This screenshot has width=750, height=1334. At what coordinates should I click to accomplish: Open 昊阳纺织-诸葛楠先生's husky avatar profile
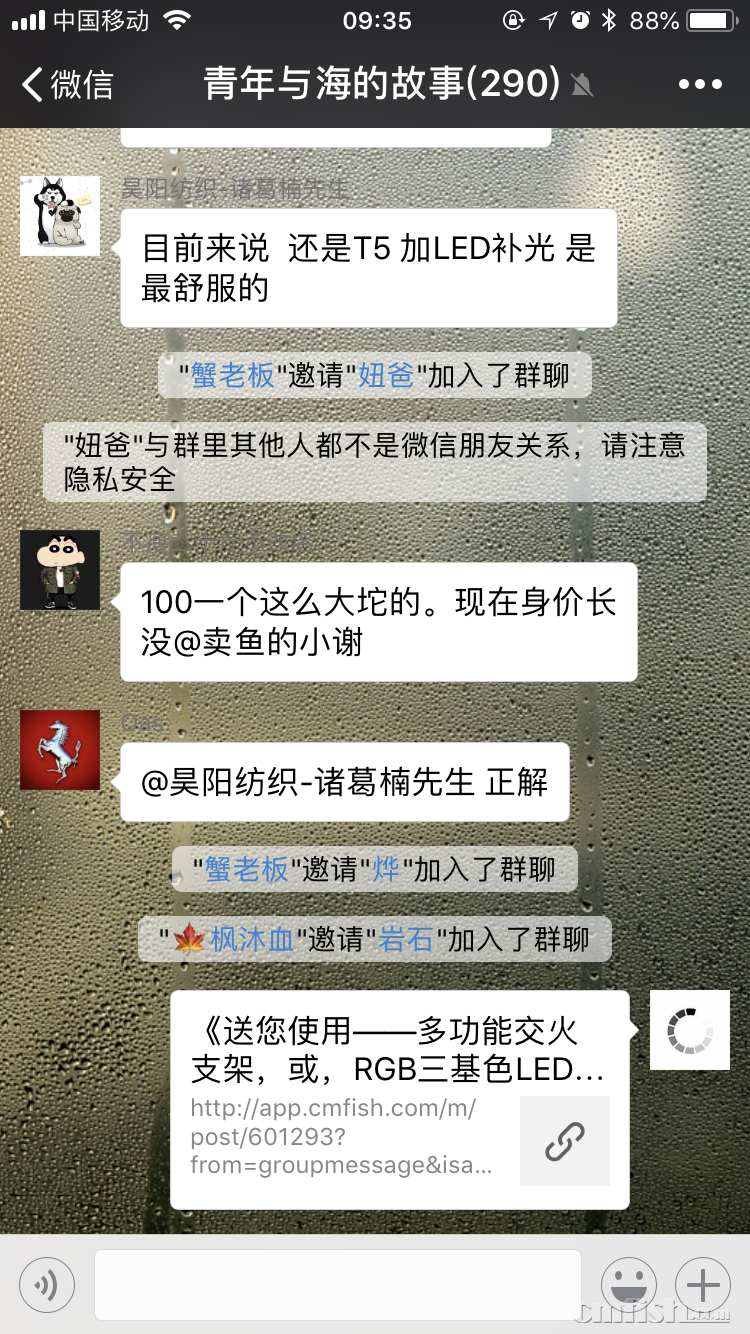click(60, 216)
